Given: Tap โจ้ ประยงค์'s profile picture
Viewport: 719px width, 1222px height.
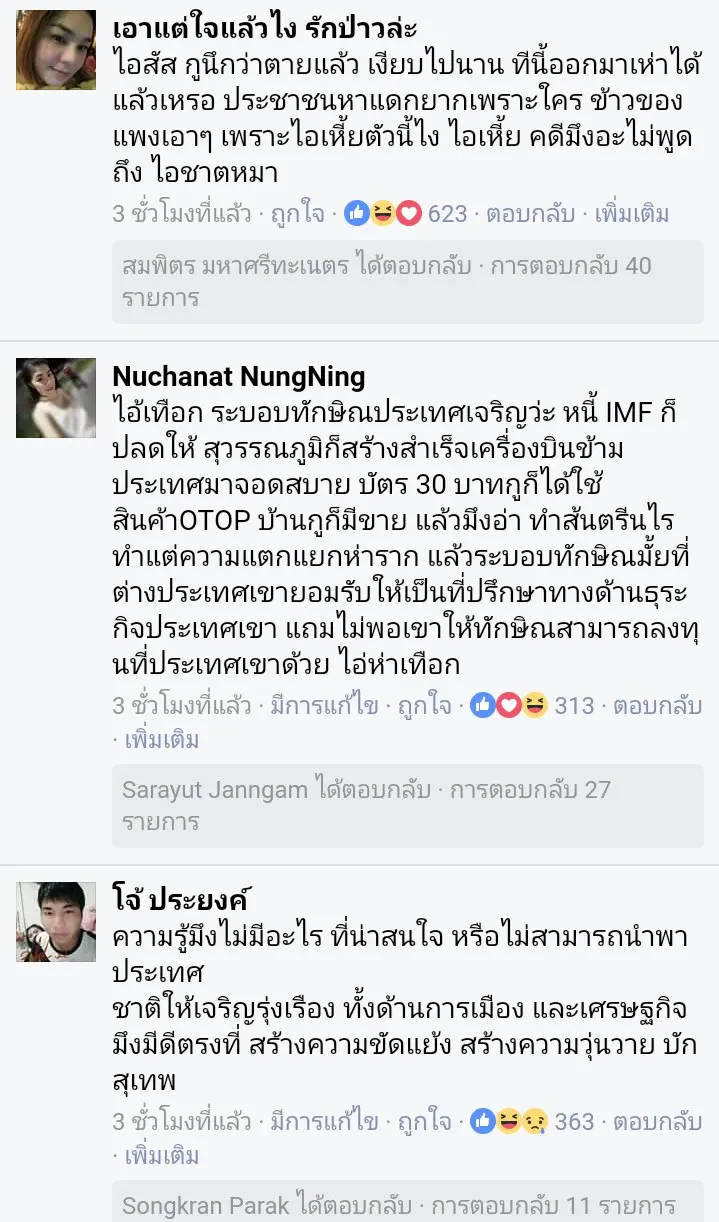Looking at the screenshot, I should 56,922.
